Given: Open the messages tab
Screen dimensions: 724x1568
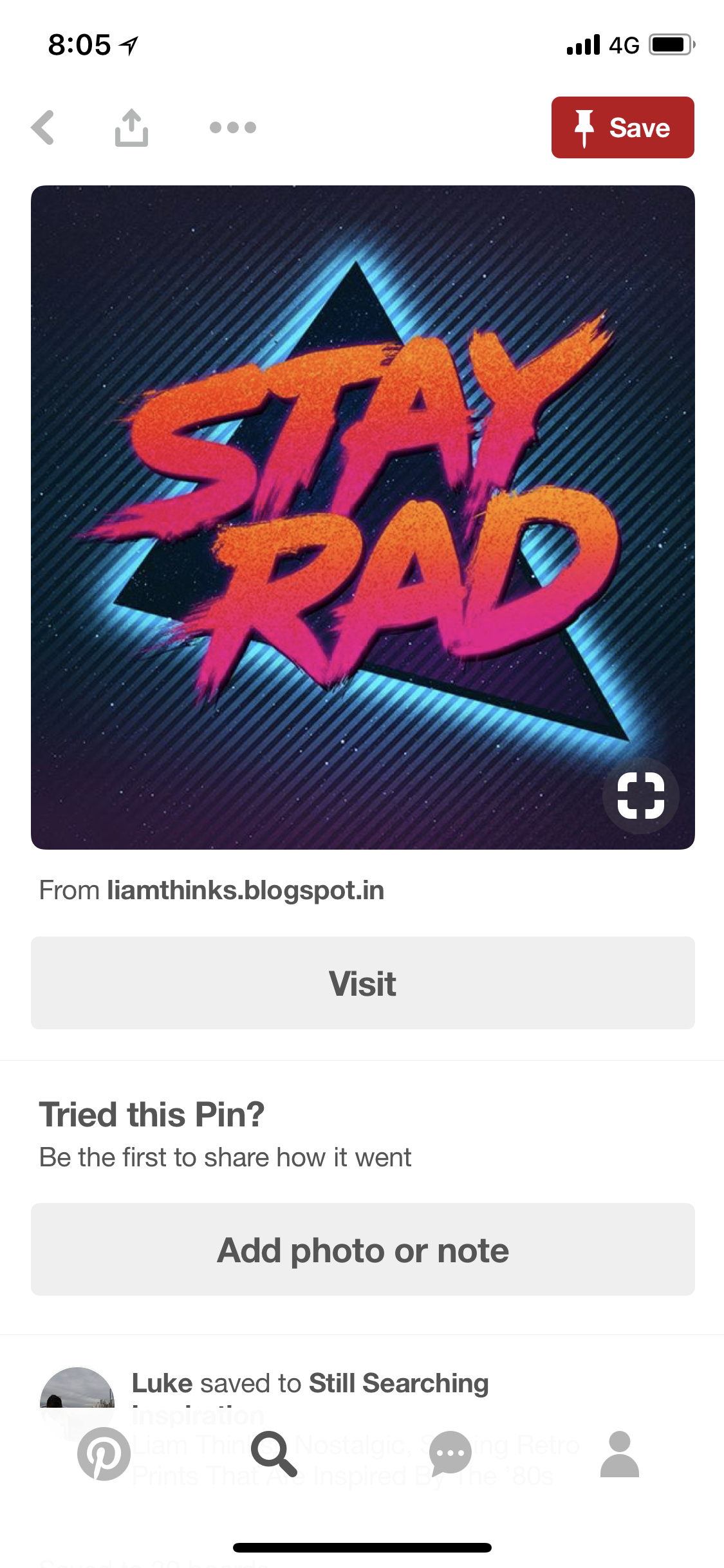Looking at the screenshot, I should coord(450,1453).
